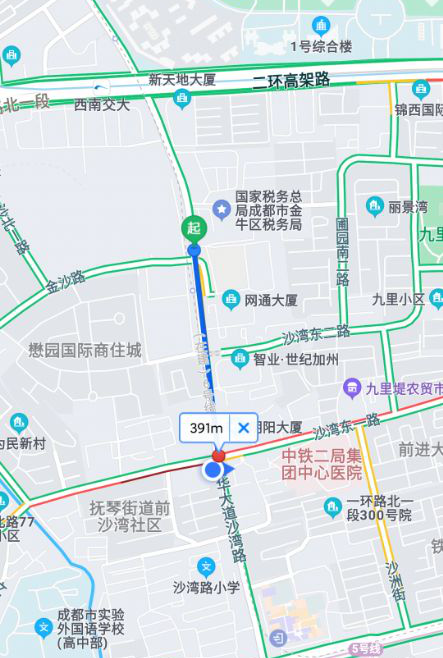Screen dimensions: 443x658
Task: Select 国家税务总局成都市金牛区税务局 star marker
Action: (x=222, y=209)
